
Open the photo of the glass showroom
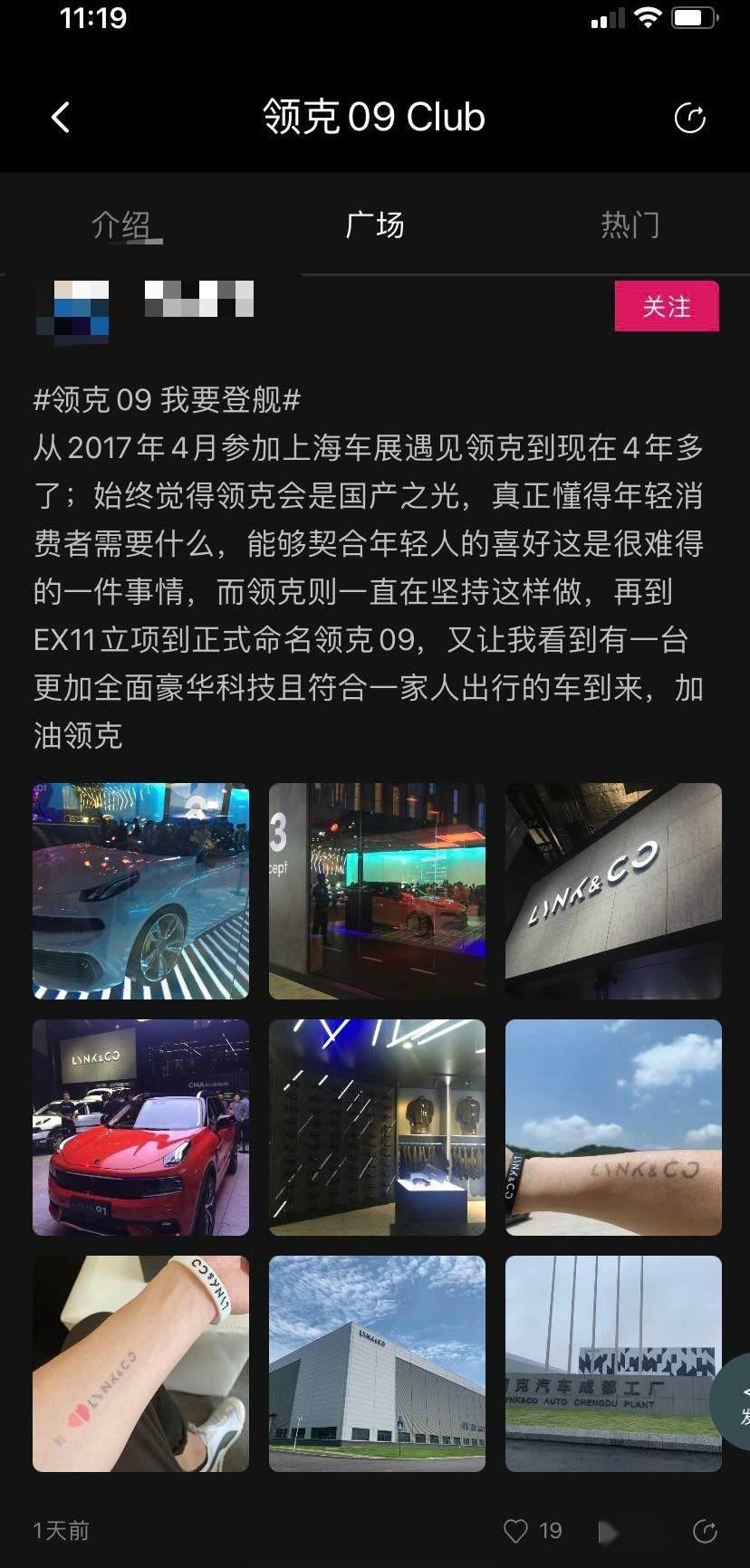tap(377, 891)
